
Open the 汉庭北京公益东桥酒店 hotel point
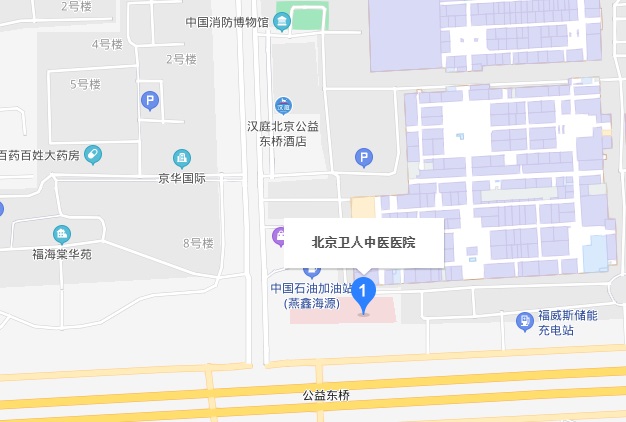(x=284, y=105)
